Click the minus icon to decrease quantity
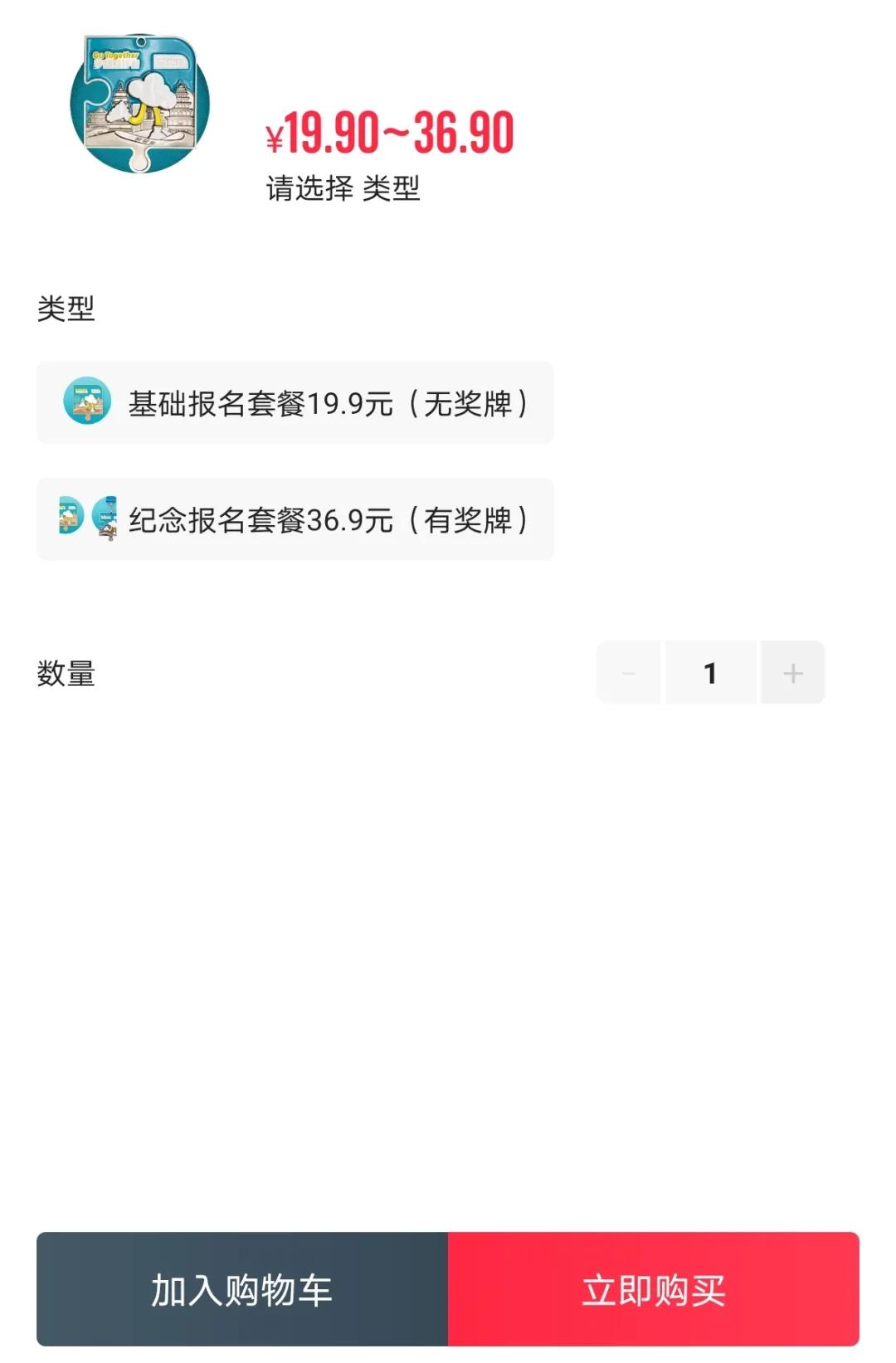The height and width of the screenshot is (1363, 896). pos(629,672)
